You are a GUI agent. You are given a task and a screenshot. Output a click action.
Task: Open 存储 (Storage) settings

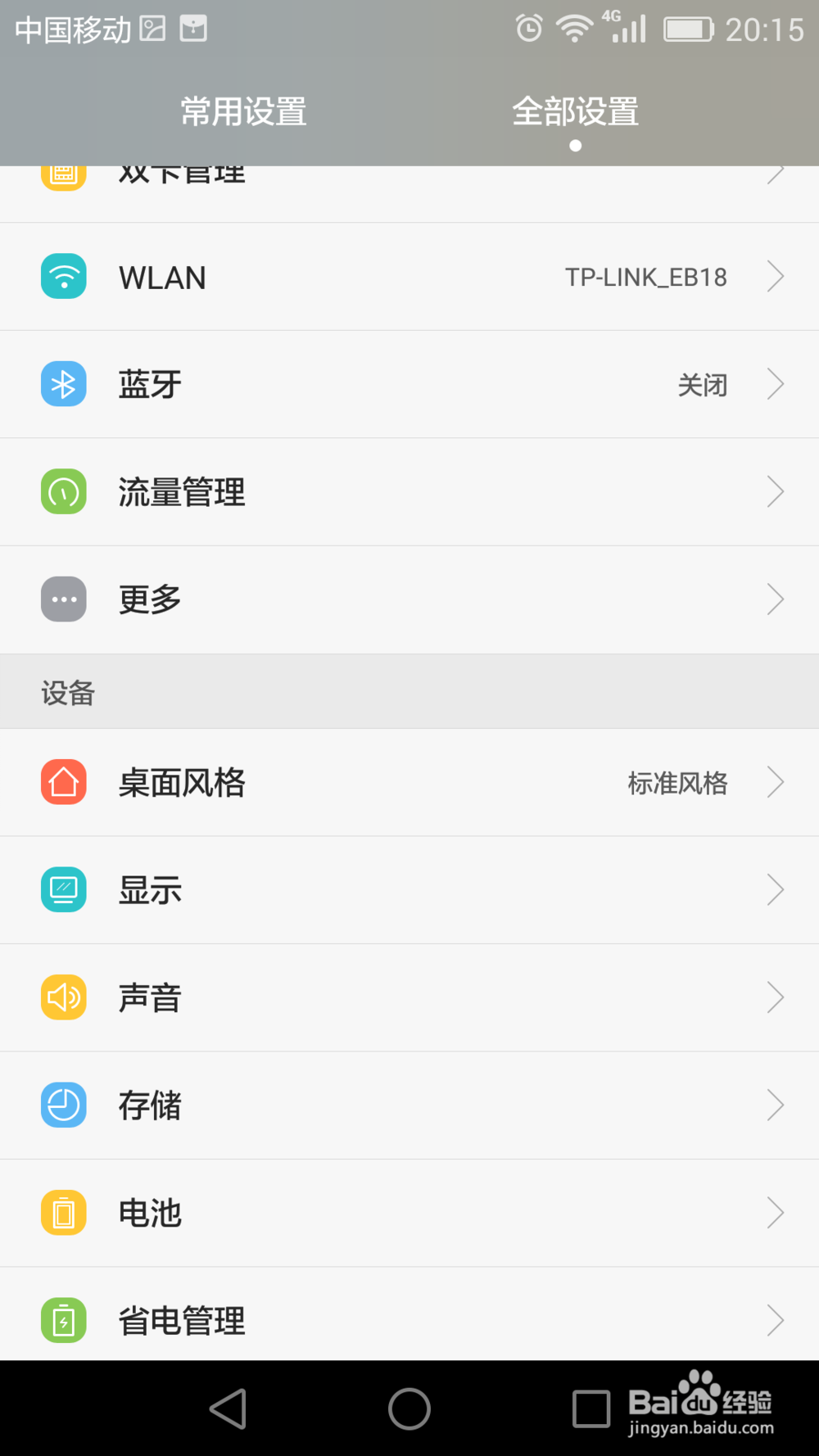(x=409, y=1106)
